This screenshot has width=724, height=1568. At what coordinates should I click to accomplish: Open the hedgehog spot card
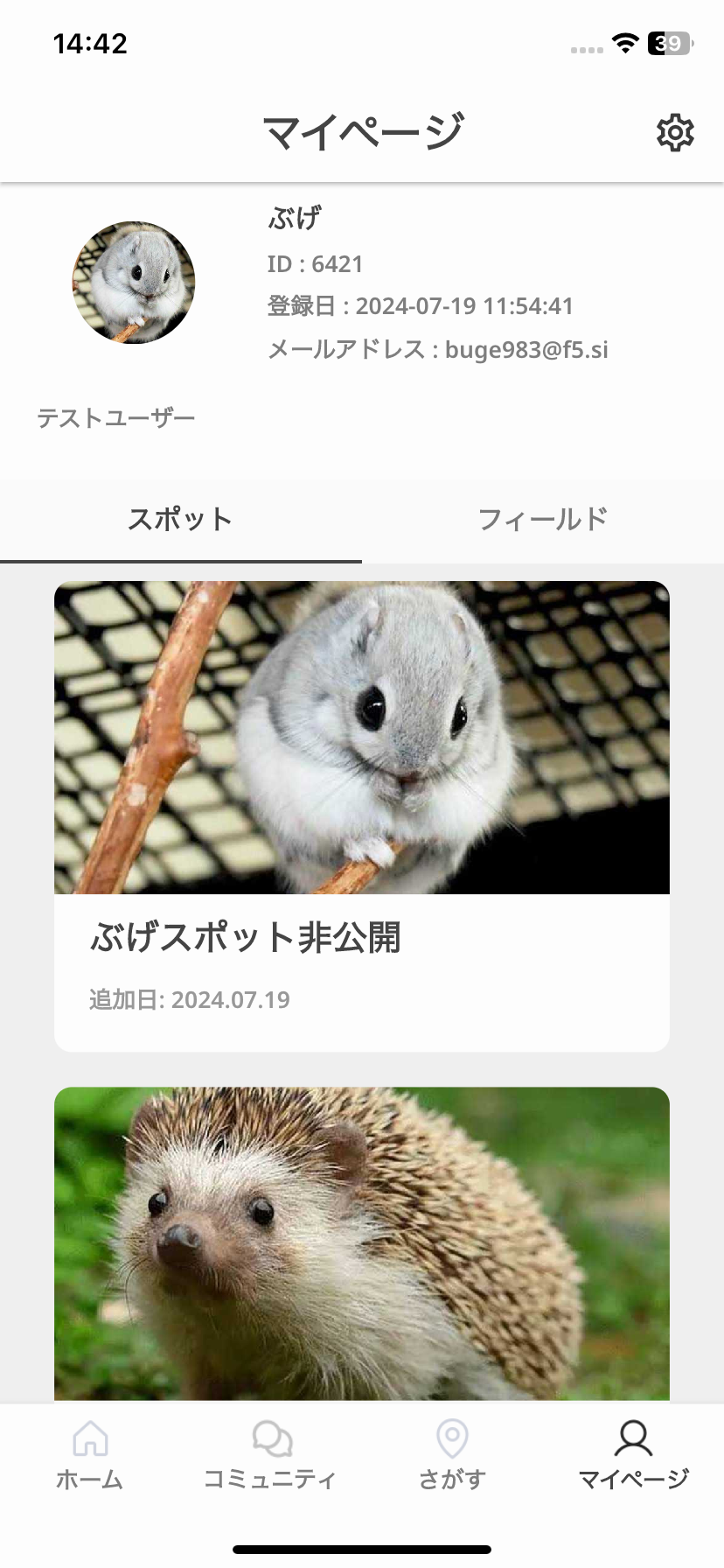362,1242
